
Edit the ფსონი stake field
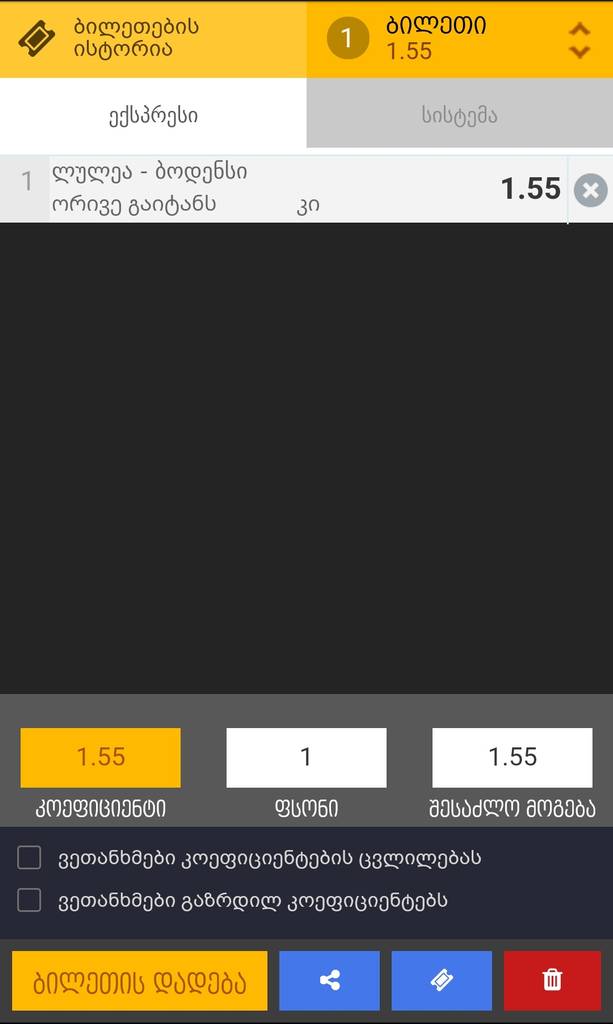(x=306, y=757)
